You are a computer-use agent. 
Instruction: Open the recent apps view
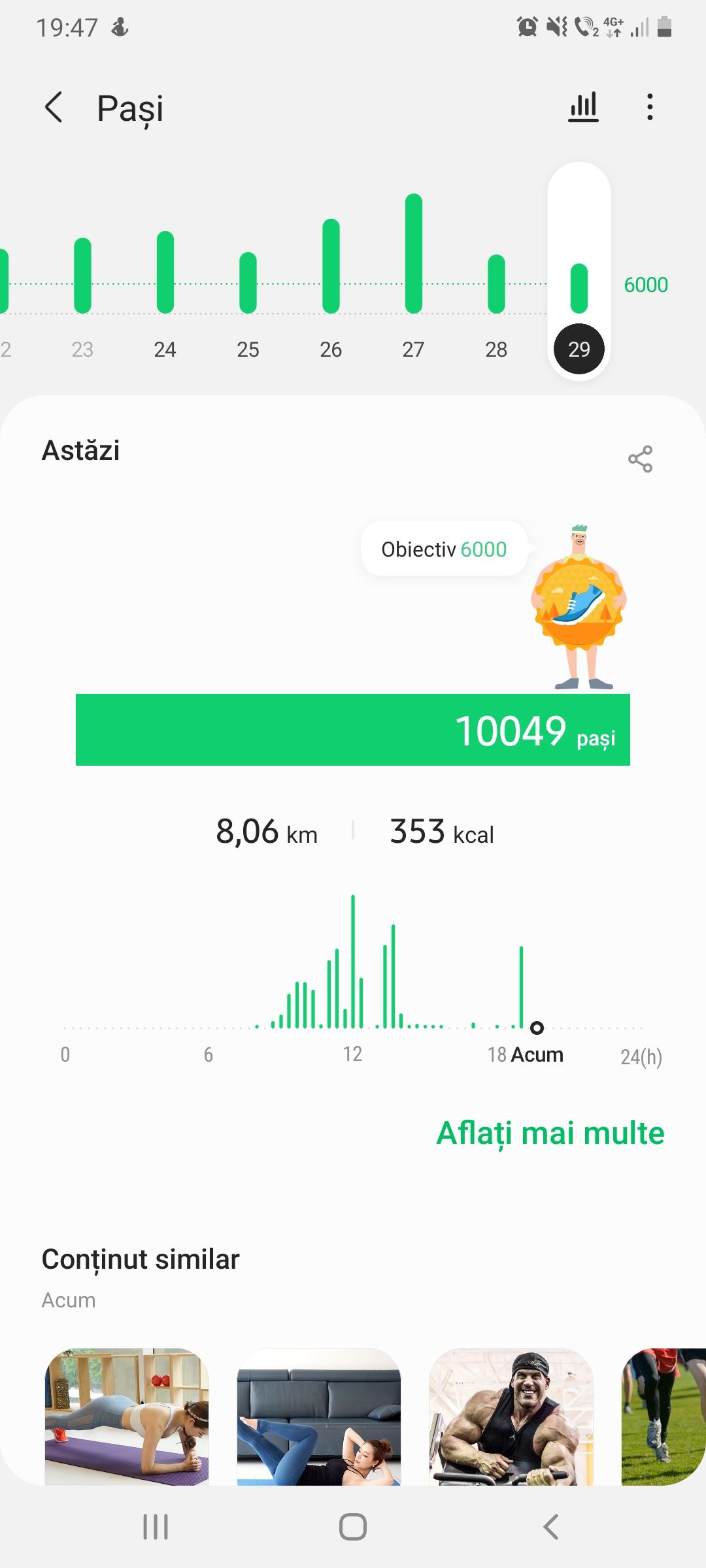pos(156,1527)
